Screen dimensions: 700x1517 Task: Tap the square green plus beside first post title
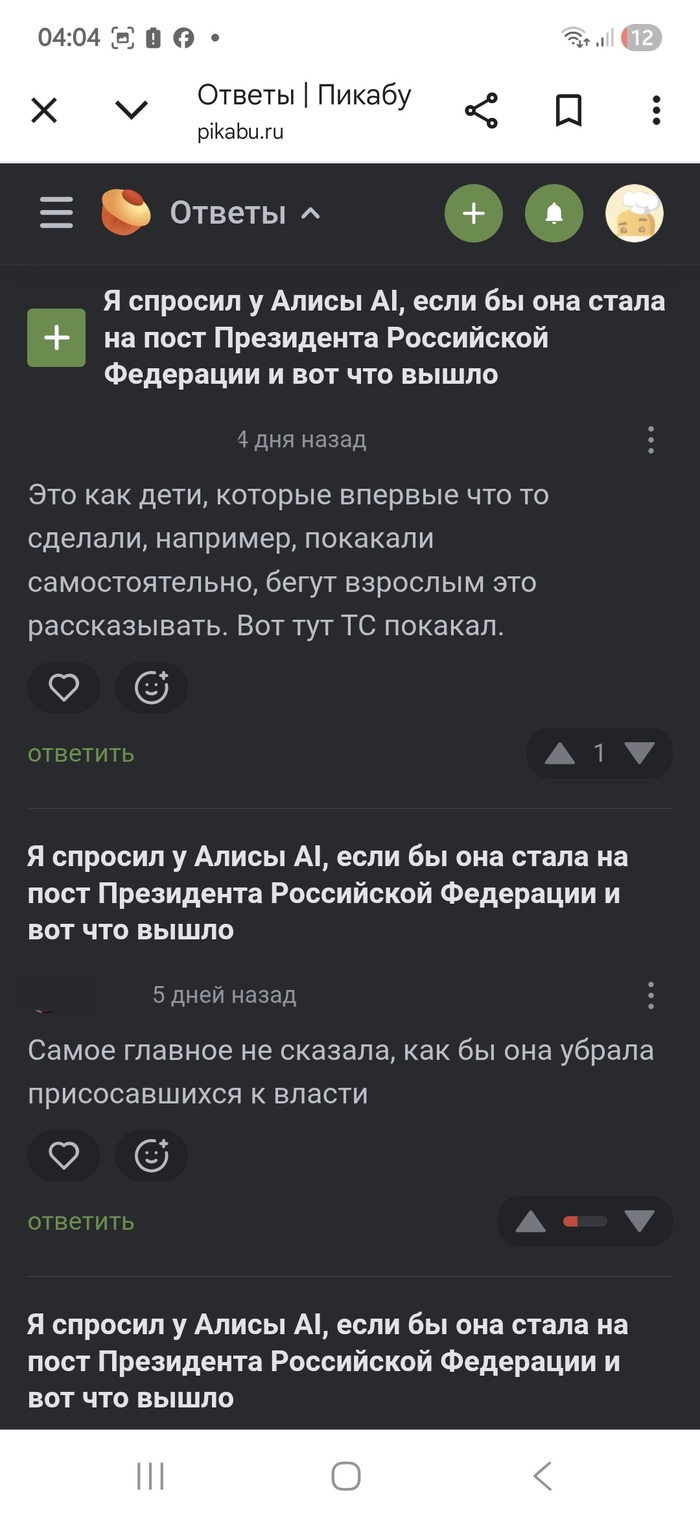(x=56, y=338)
